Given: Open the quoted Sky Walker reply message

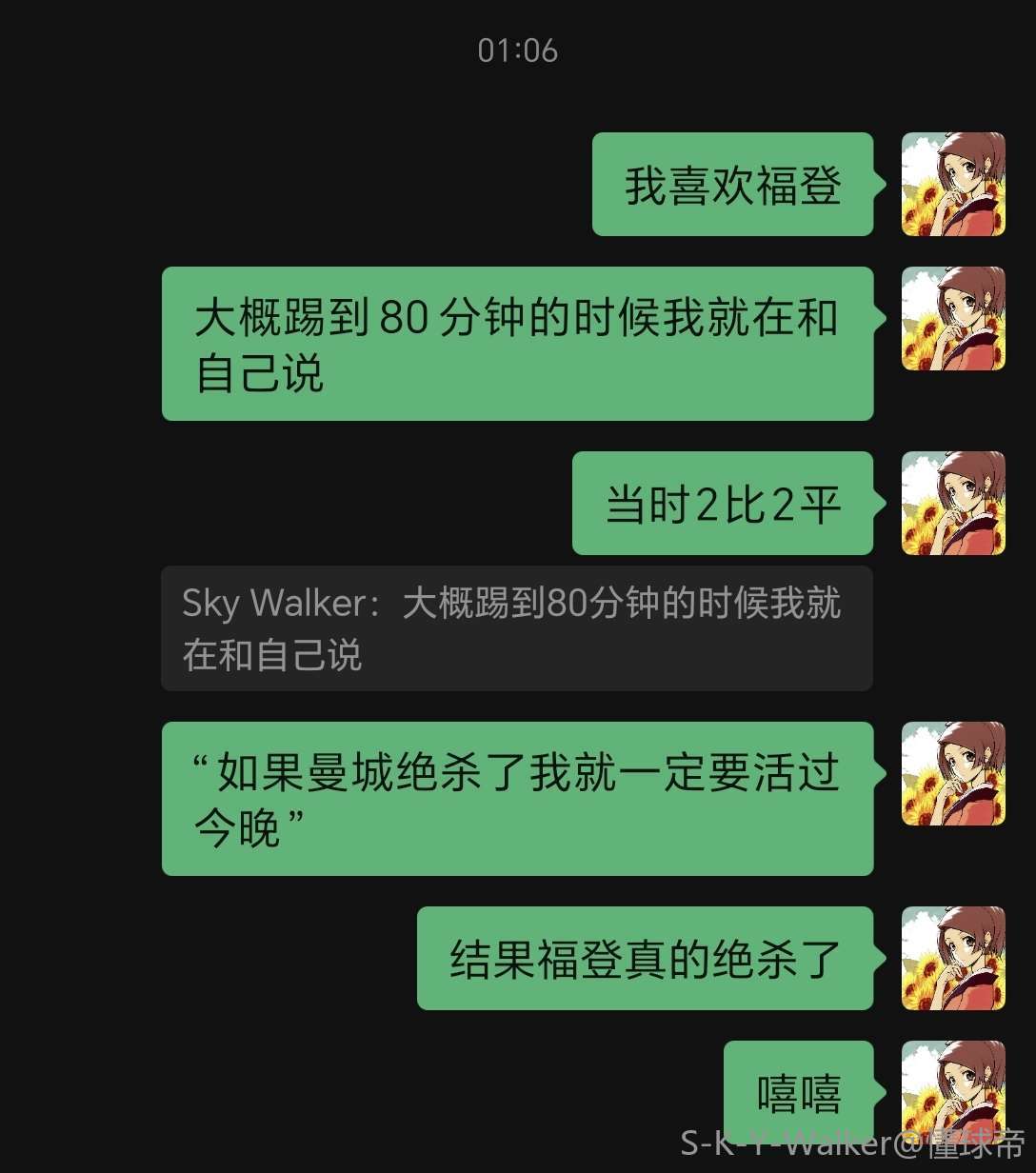Looking at the screenshot, I should (516, 628).
